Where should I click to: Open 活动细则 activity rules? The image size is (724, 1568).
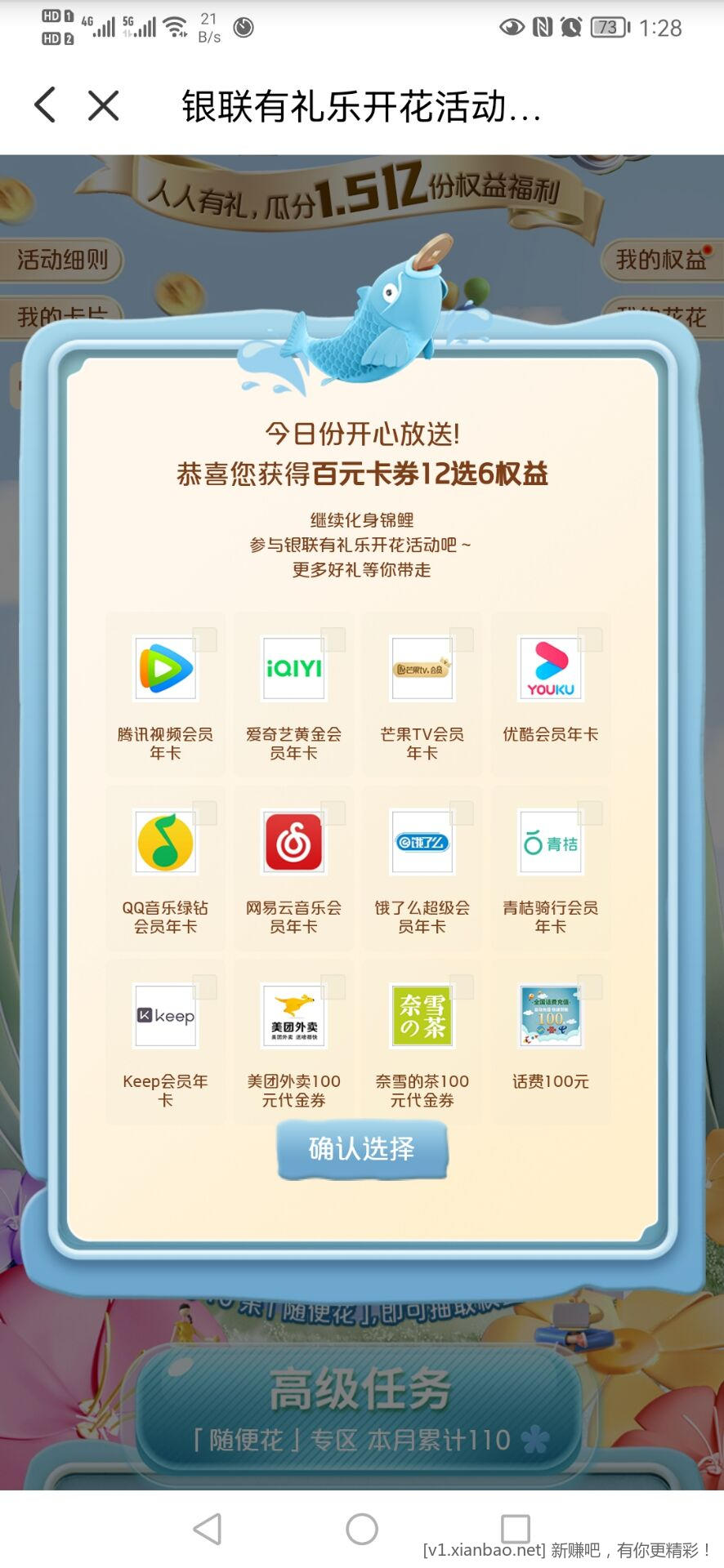[62, 260]
